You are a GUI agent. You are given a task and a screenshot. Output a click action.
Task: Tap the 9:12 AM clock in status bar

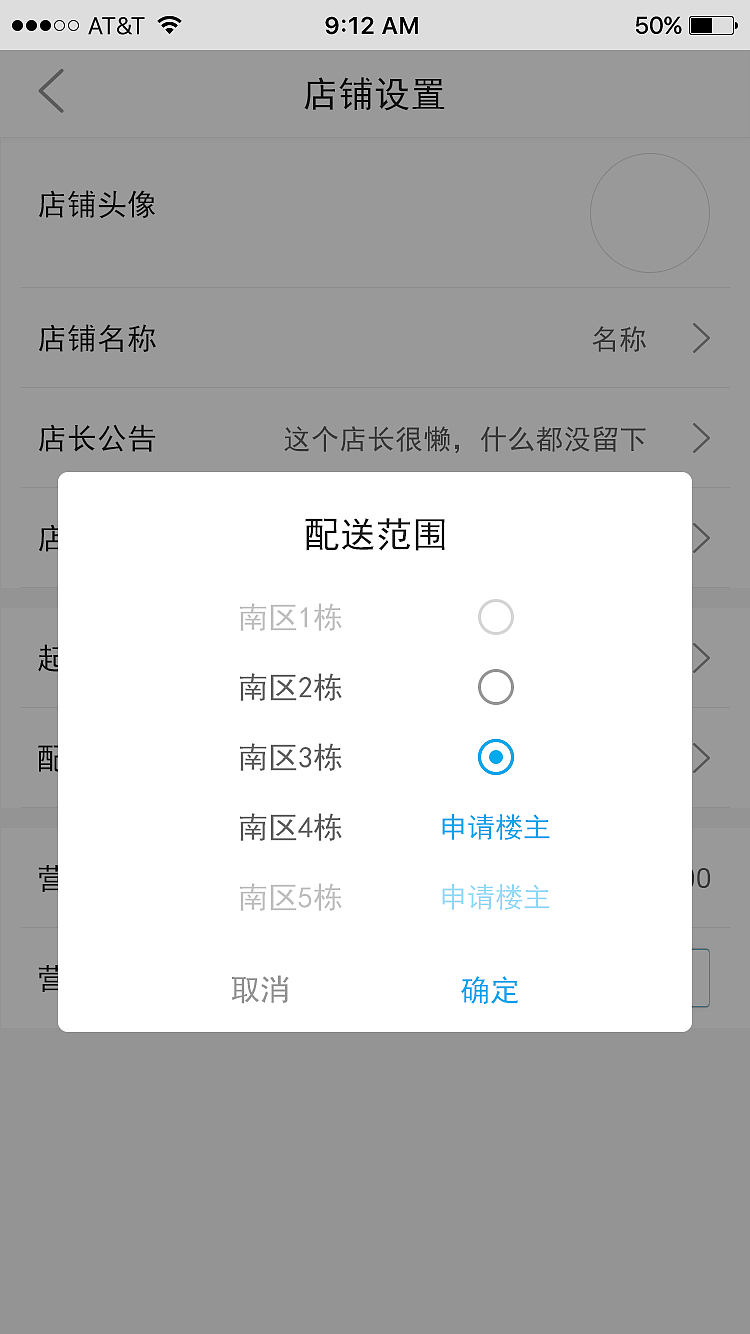pos(372,25)
